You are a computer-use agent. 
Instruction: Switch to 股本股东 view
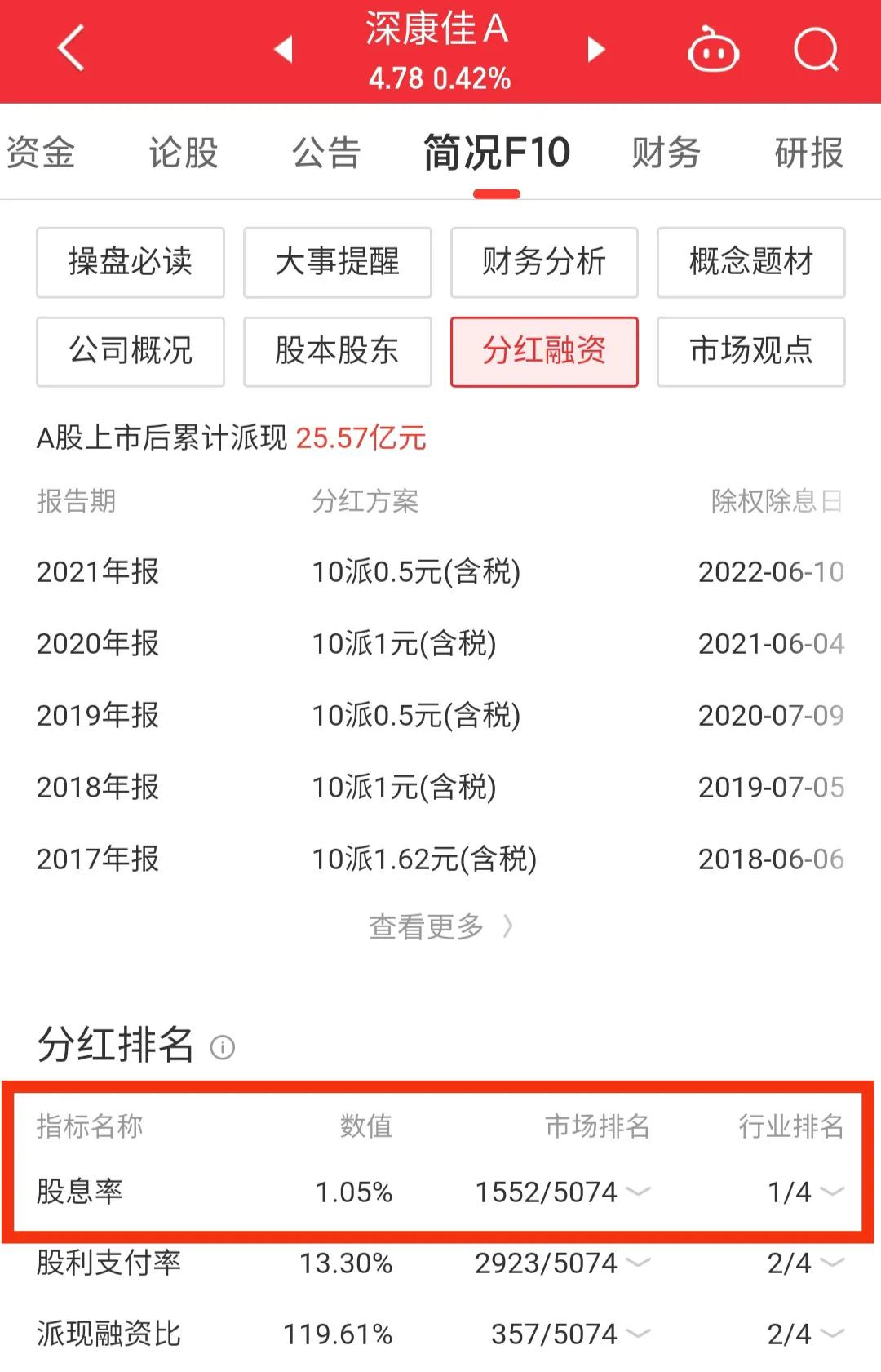pyautogui.click(x=337, y=352)
